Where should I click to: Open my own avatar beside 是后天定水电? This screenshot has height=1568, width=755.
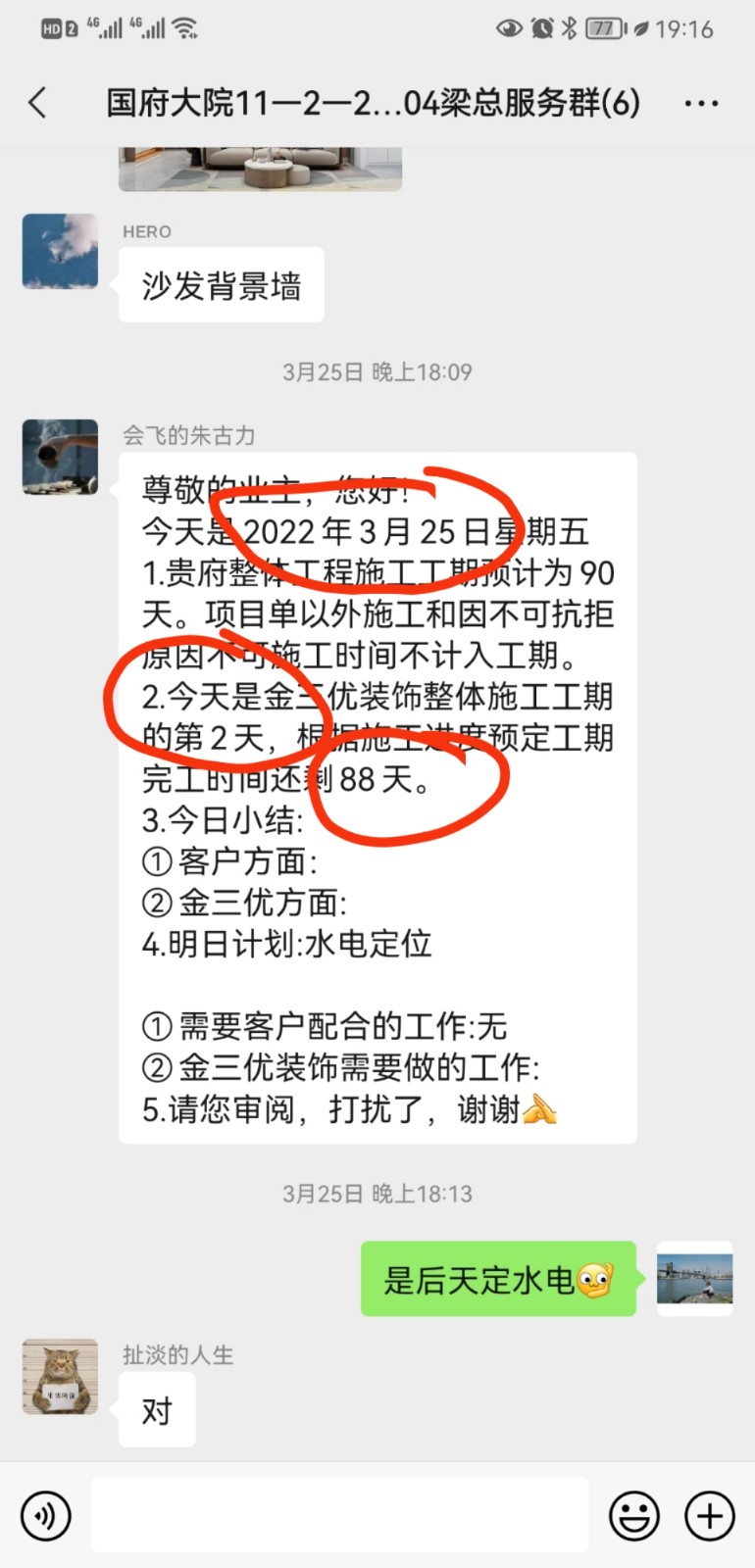click(694, 1278)
